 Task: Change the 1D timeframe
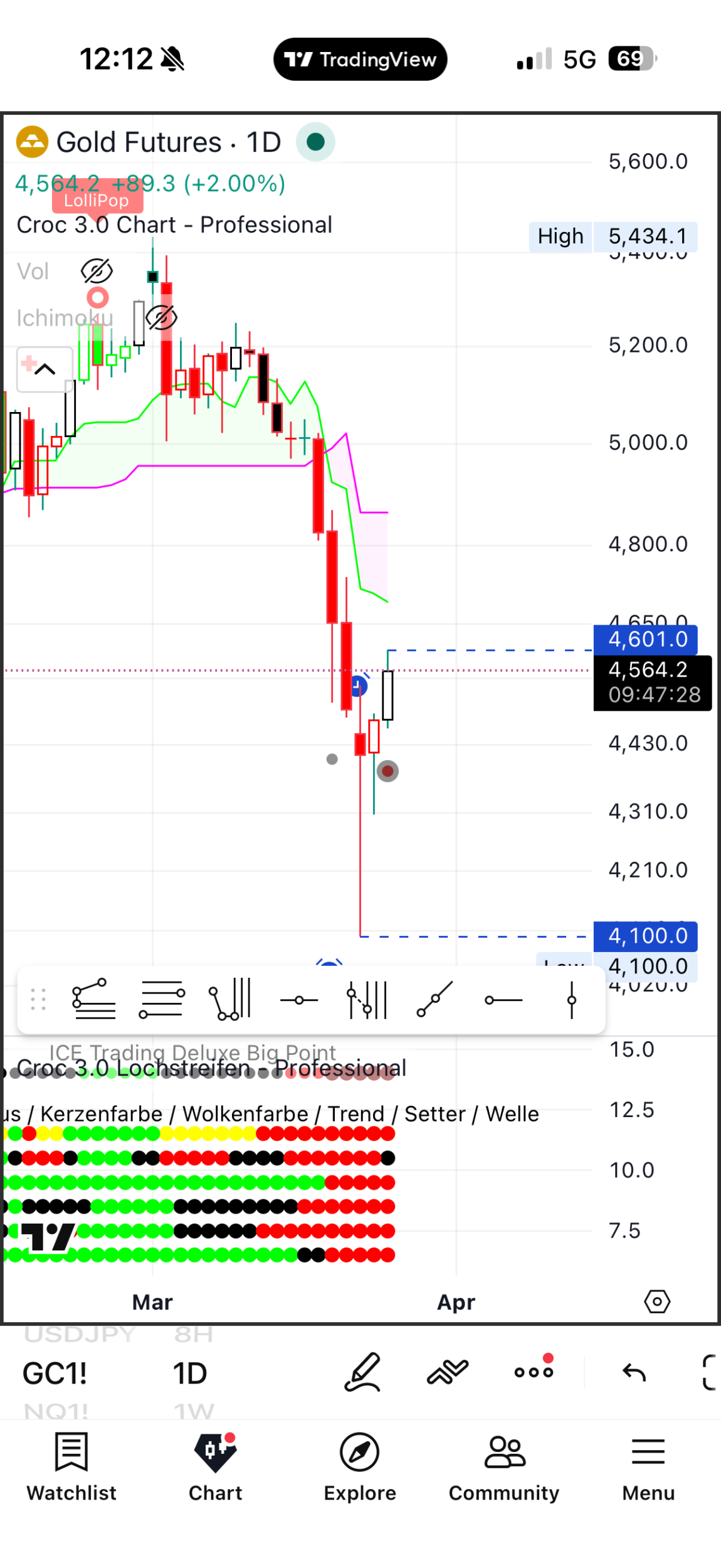coord(190,1373)
